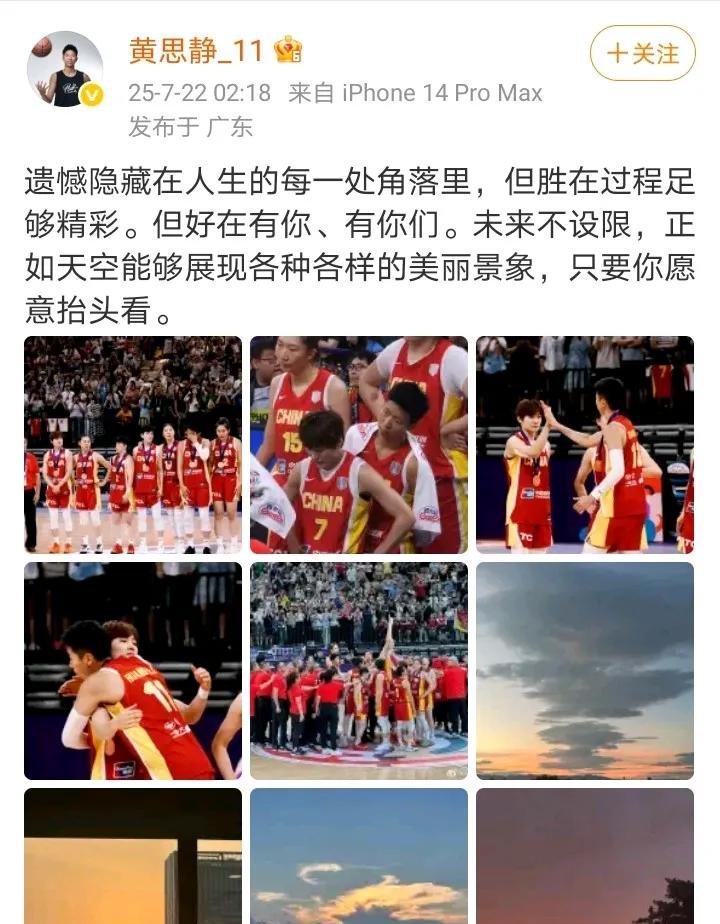
Task: Follow 黄思静_11 with the 关注 button
Action: (x=642, y=53)
